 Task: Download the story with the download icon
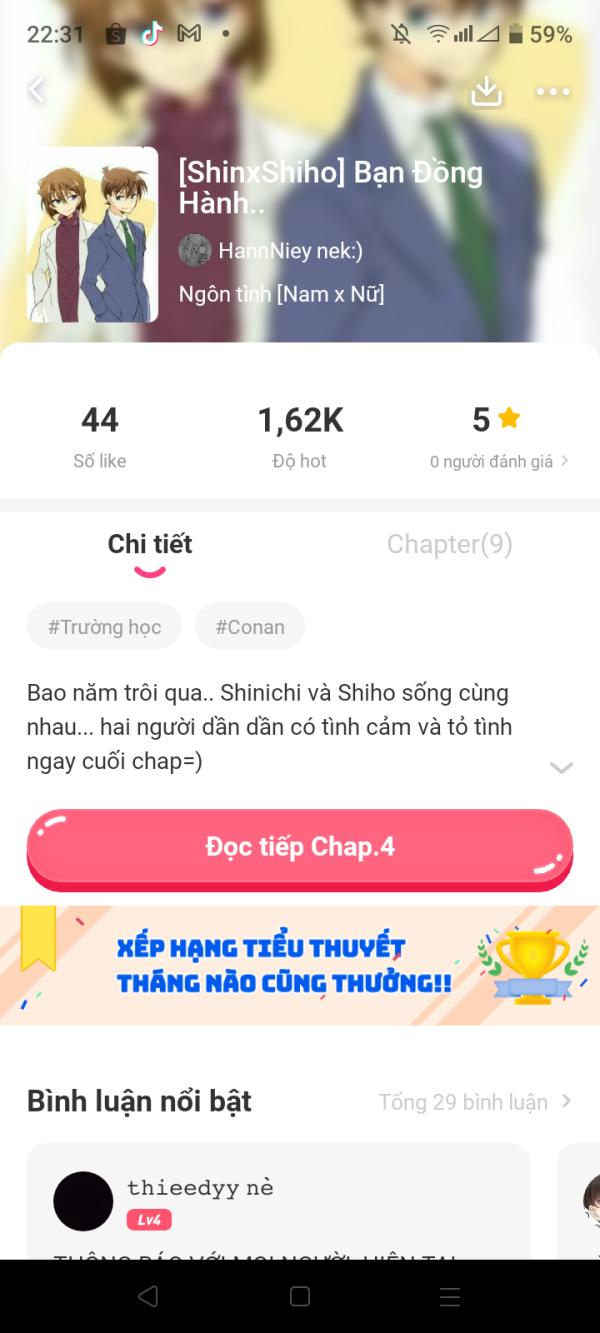point(486,91)
